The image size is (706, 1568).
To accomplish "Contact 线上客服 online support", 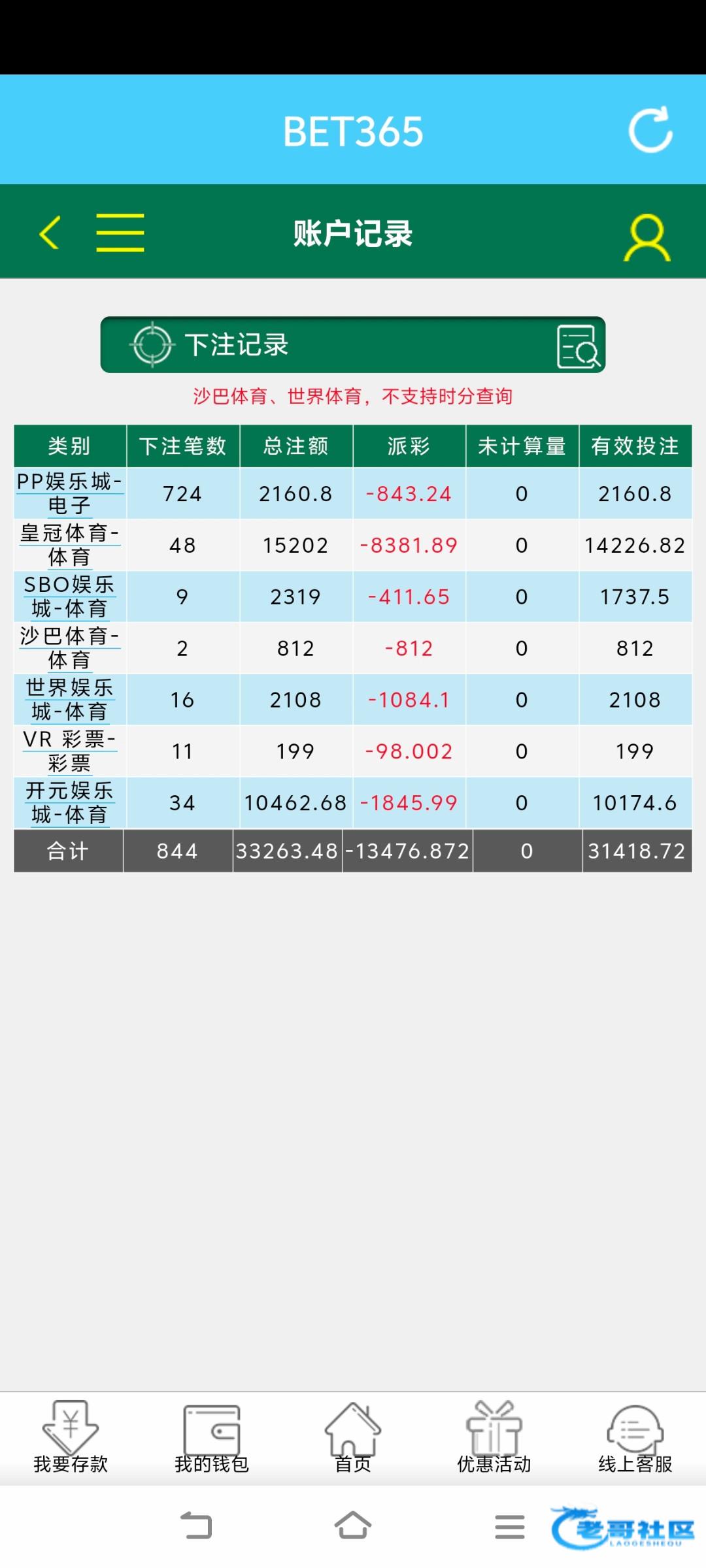I will coord(635,1437).
